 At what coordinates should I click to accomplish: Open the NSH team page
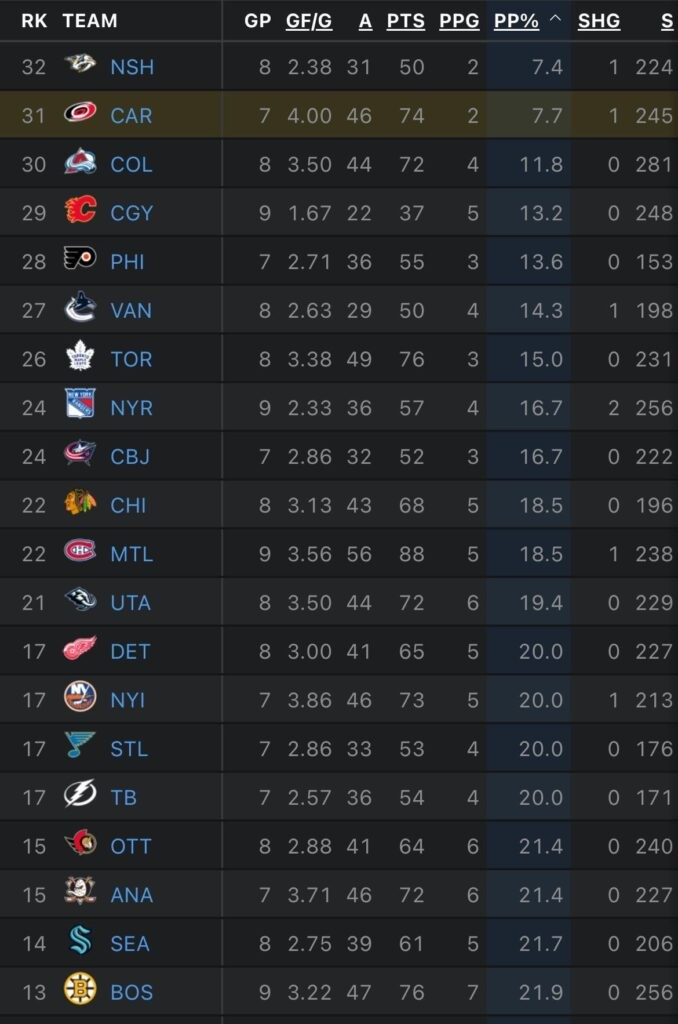pos(132,67)
